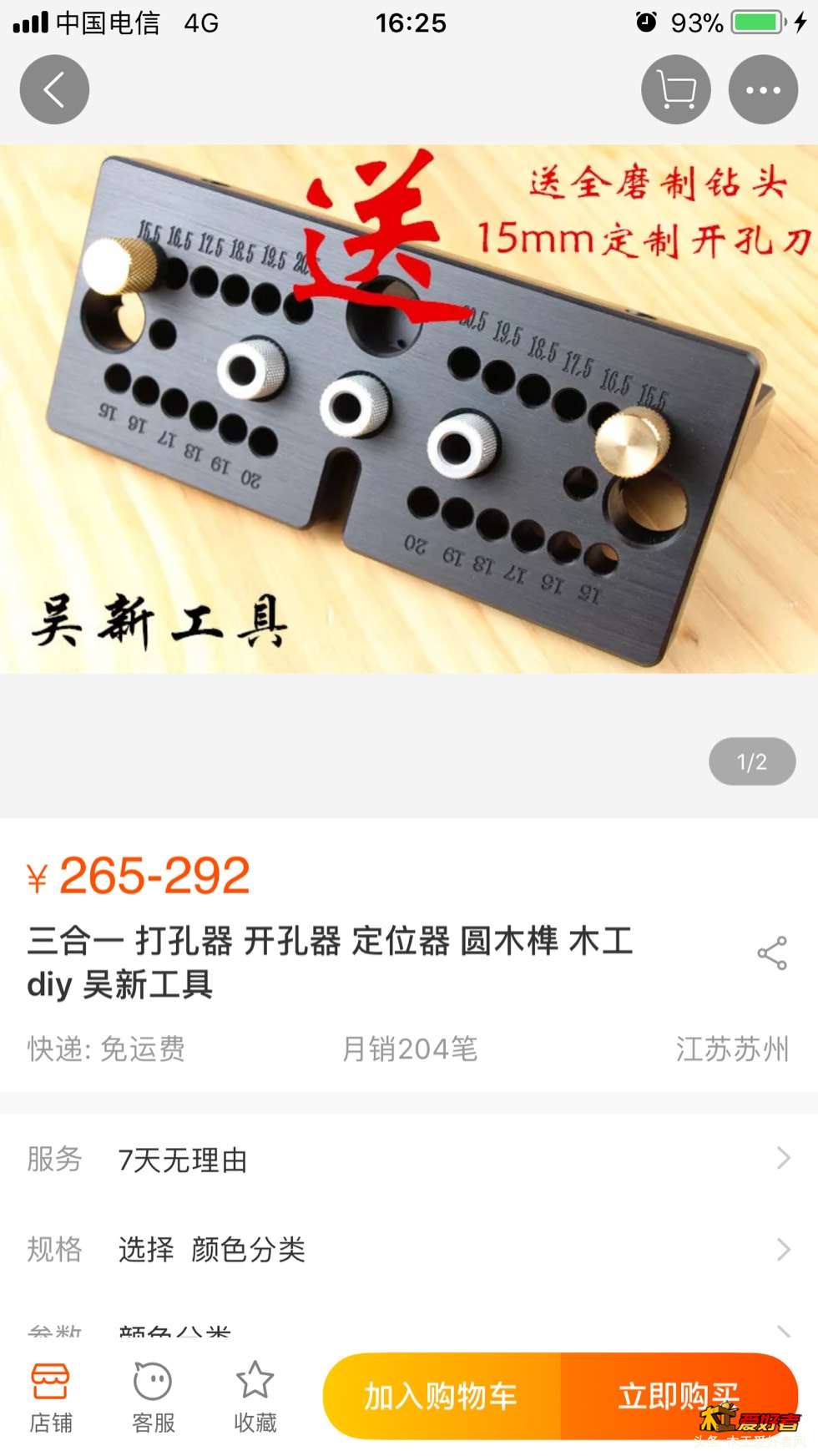Choose 规格 颜色分类 options

(409, 1249)
